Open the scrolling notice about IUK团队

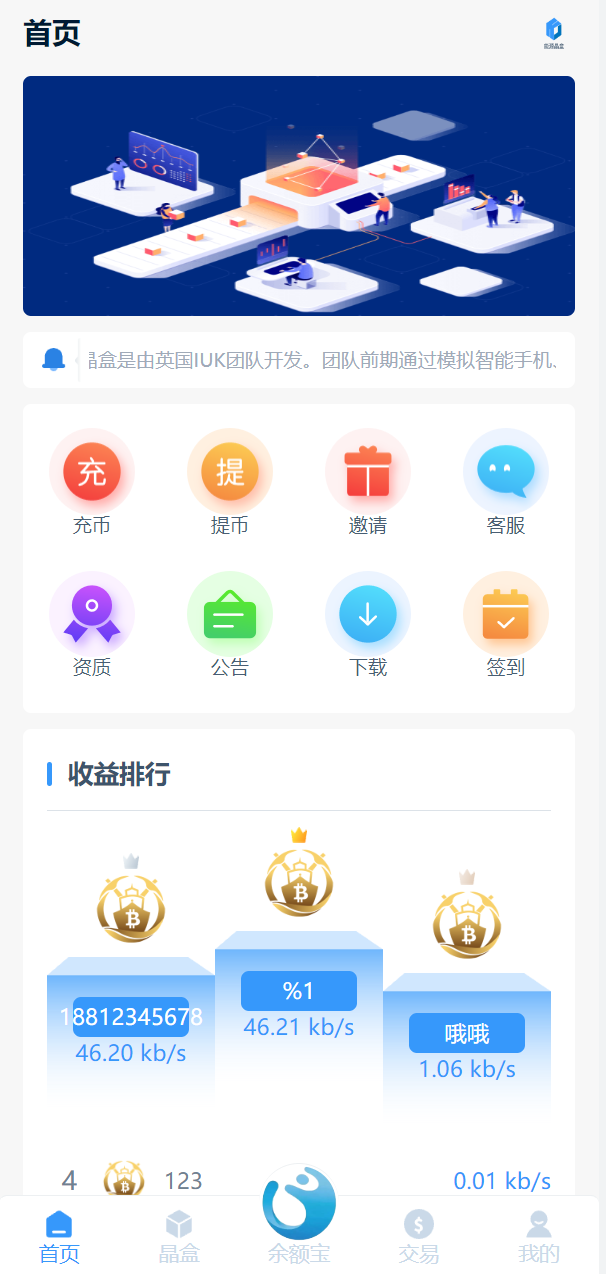[x=320, y=360]
